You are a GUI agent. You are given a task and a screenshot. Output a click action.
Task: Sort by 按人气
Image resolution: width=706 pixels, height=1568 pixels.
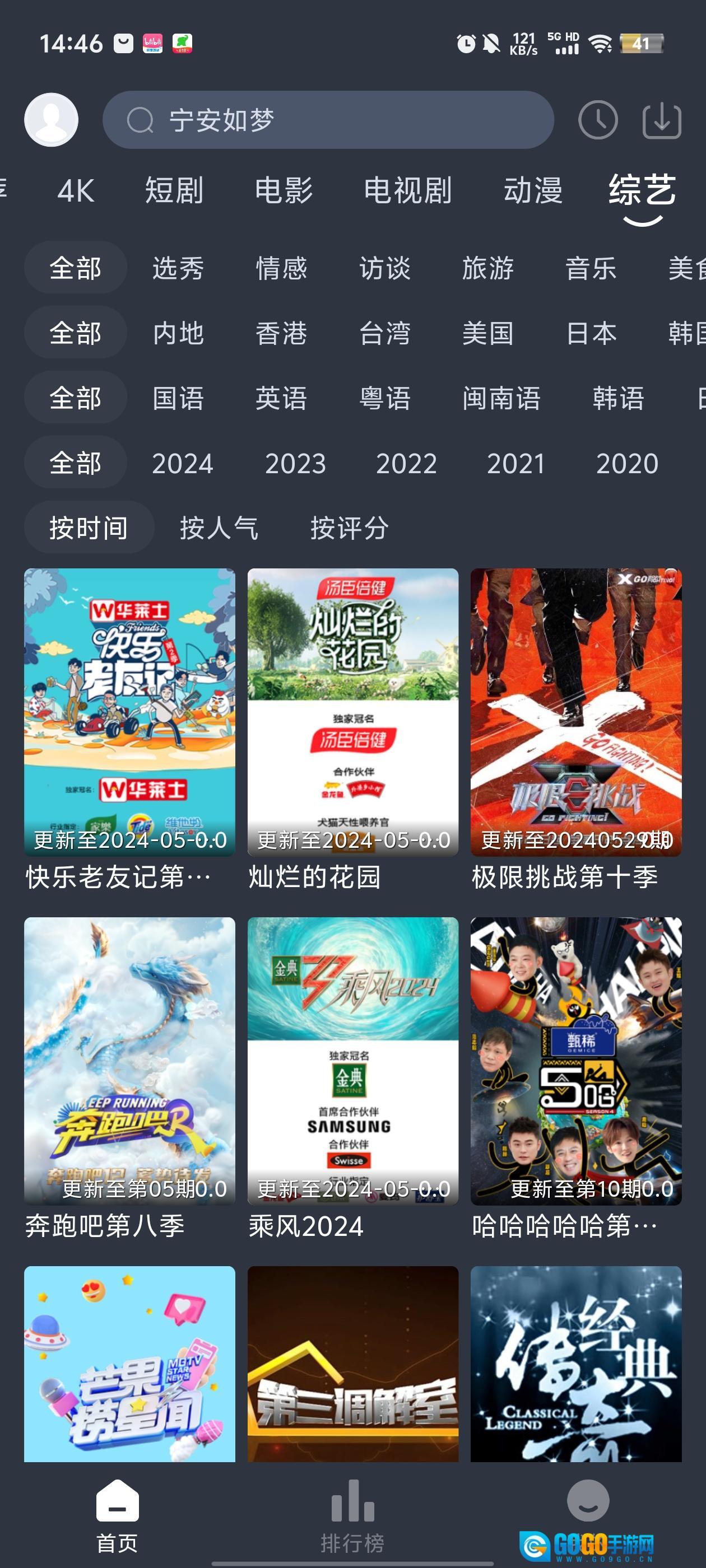point(219,528)
